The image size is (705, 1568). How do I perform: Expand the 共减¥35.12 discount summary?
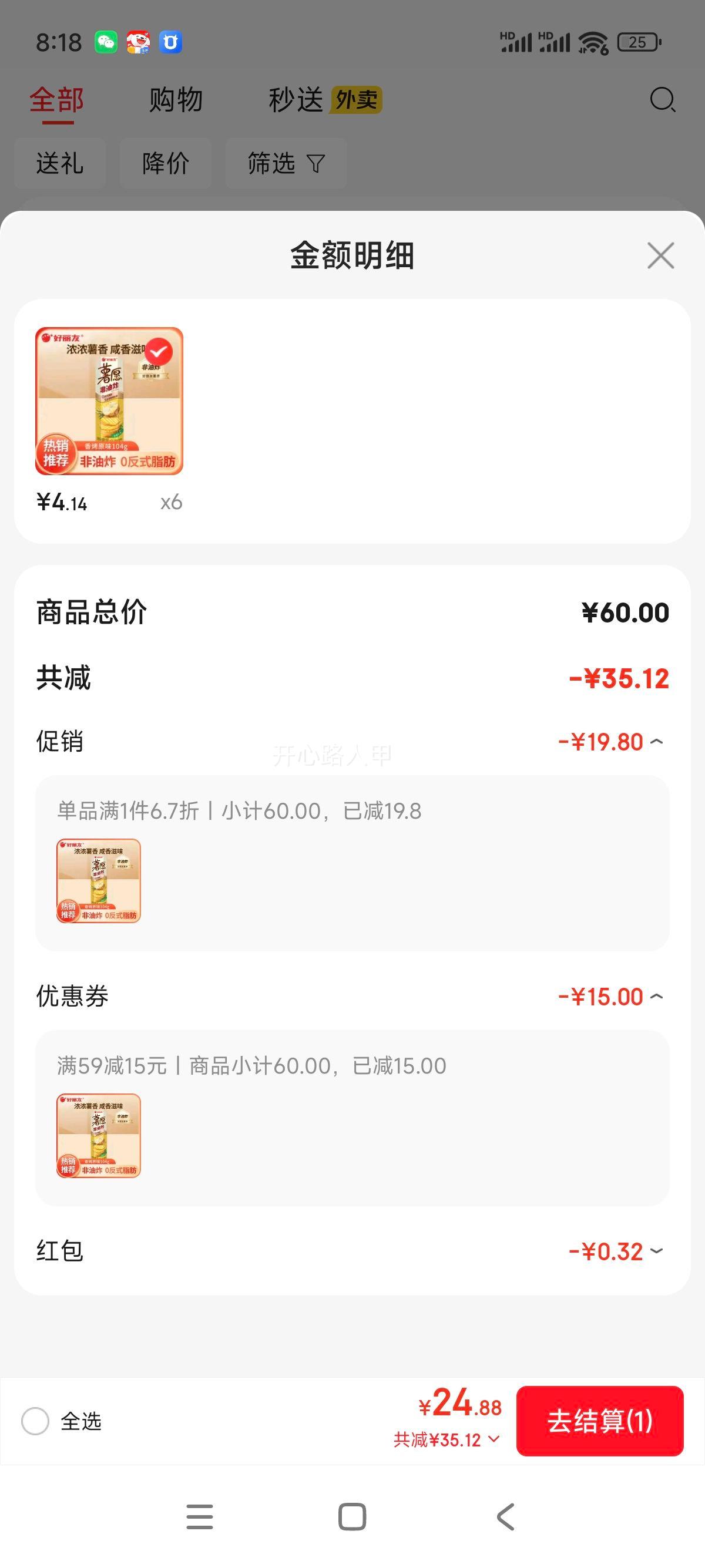[445, 1440]
